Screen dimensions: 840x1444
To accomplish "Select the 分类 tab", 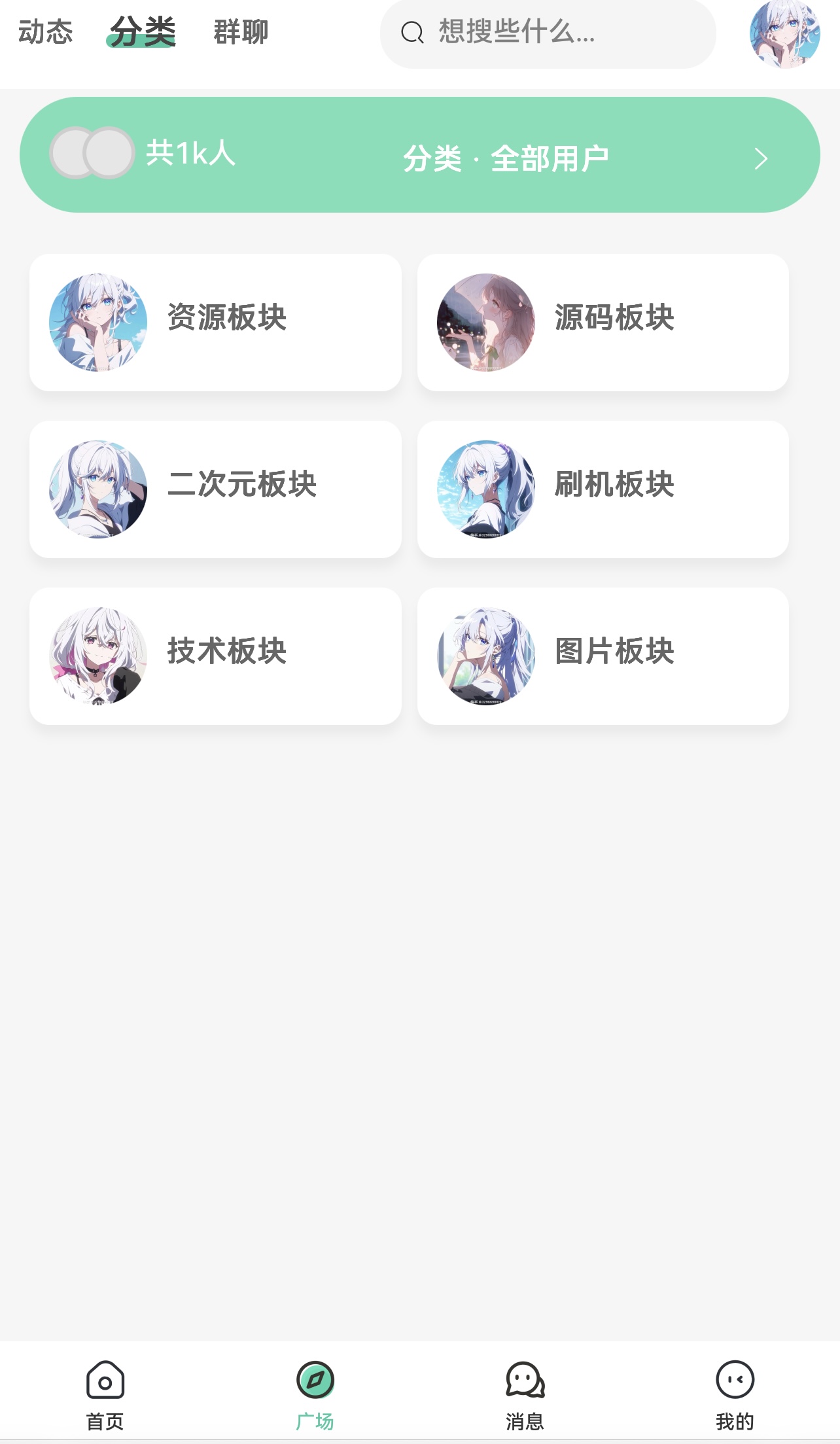I will click(x=143, y=31).
